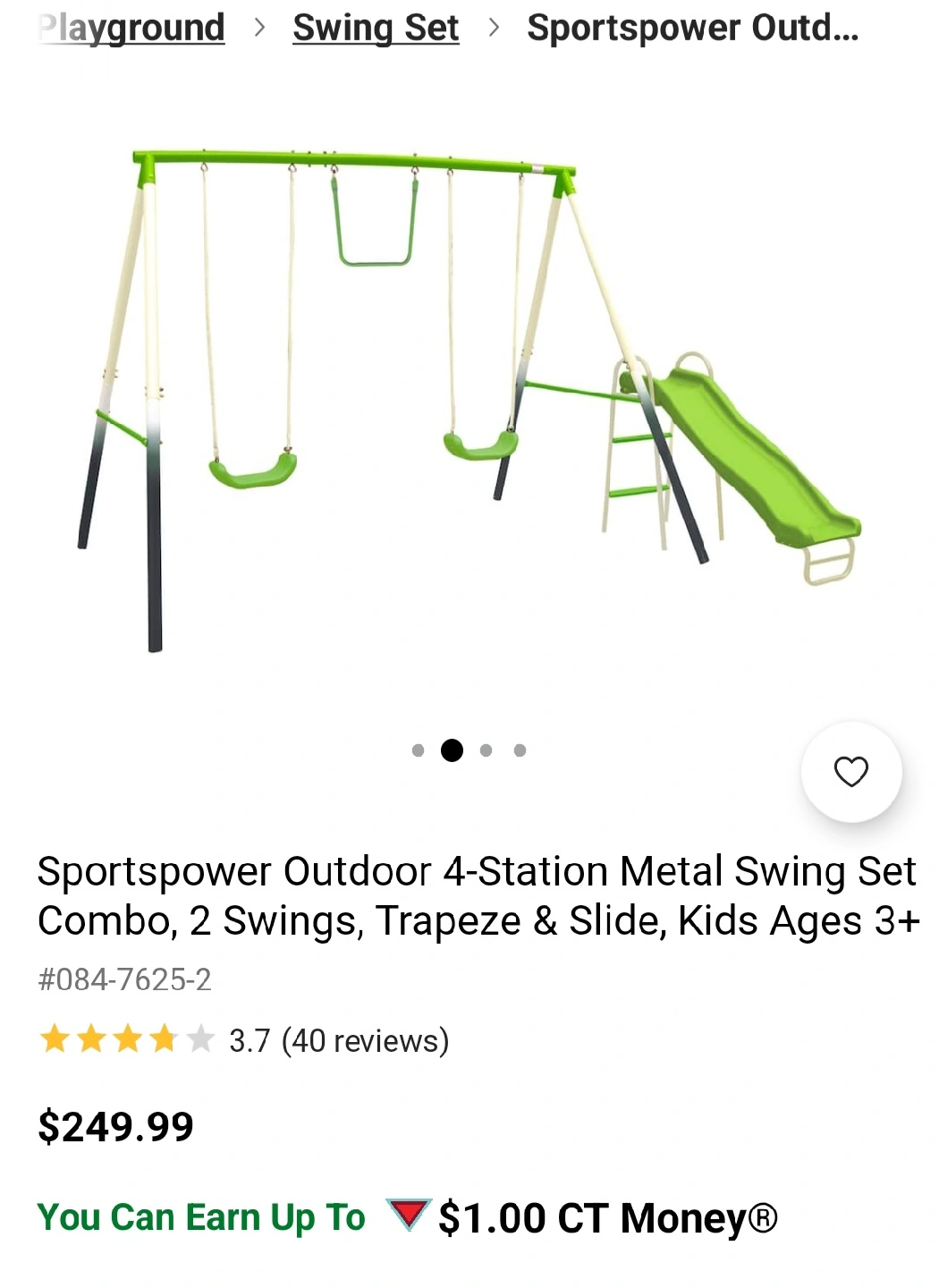
Task: Jump to the third image dot
Action: pyautogui.click(x=486, y=750)
